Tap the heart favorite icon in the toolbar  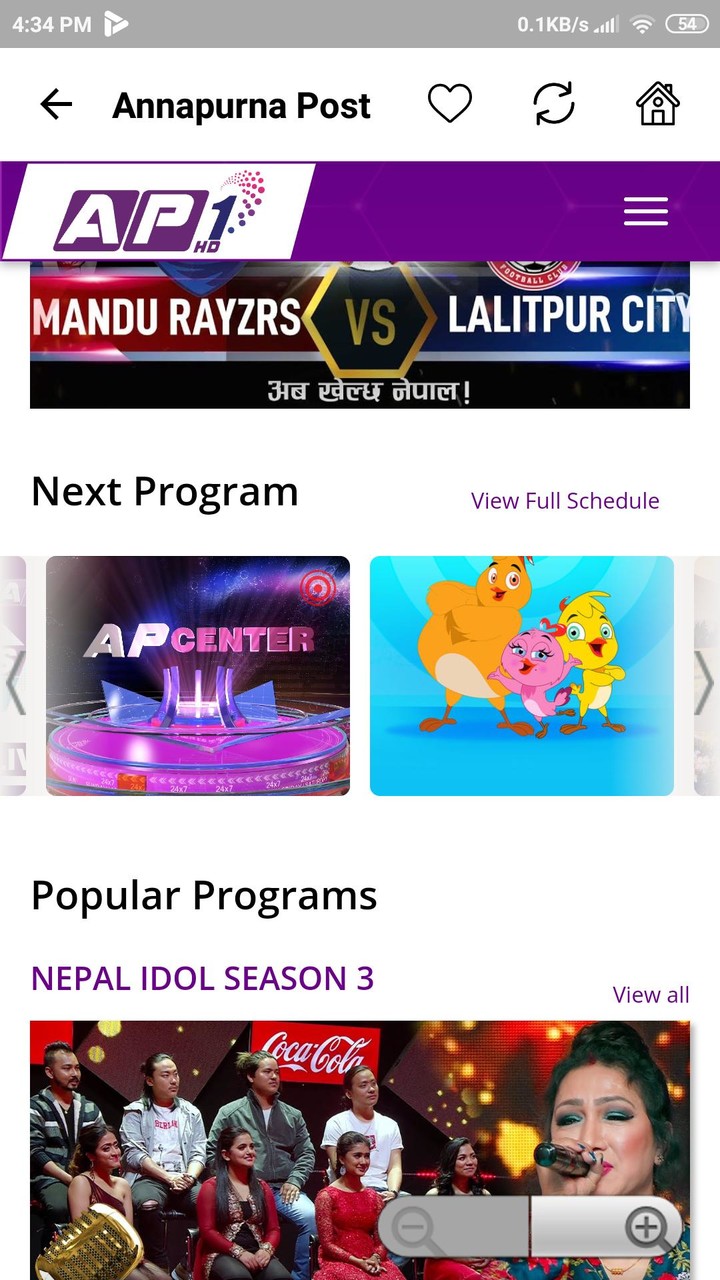pos(450,102)
